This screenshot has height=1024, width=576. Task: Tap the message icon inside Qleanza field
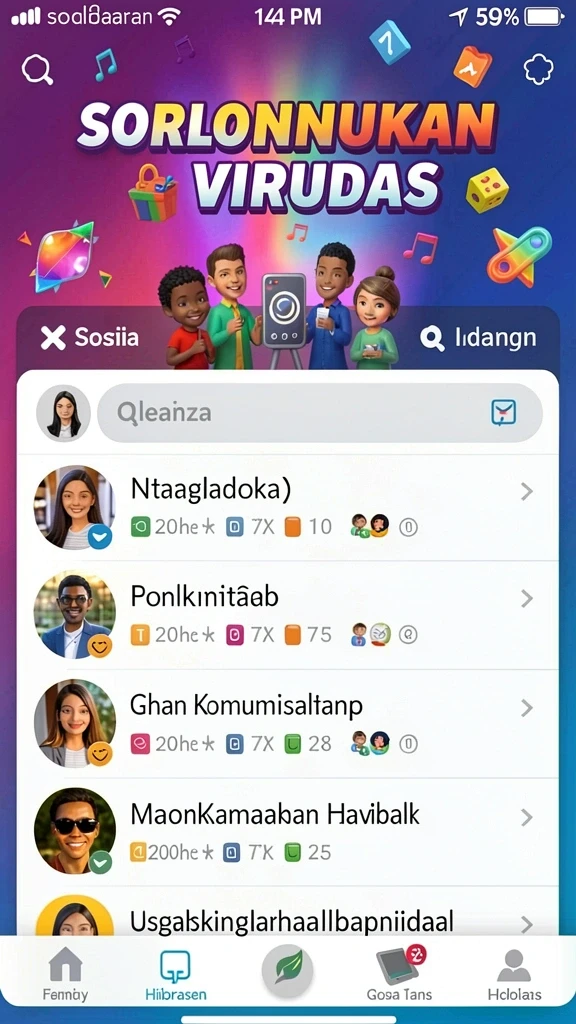(504, 412)
